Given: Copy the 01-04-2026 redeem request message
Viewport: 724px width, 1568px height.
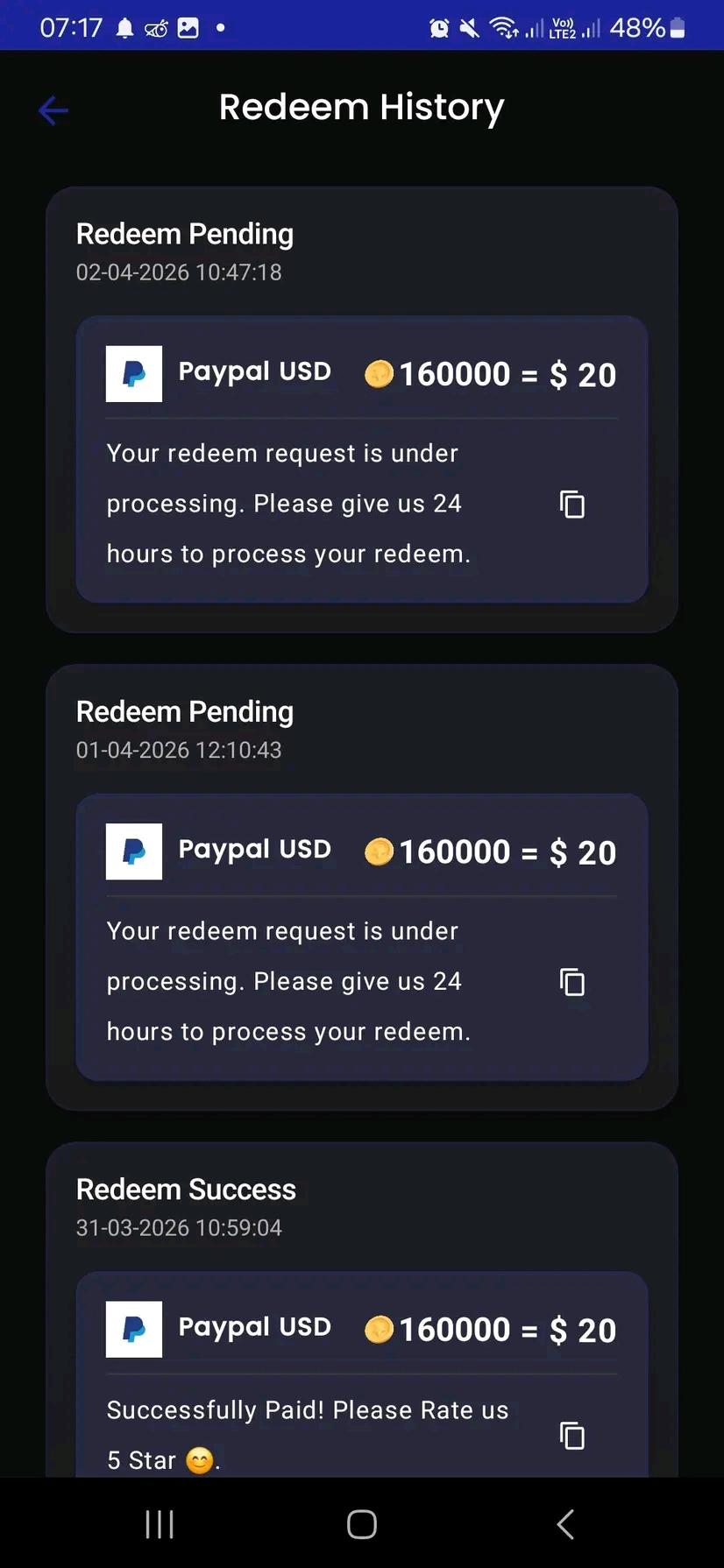Looking at the screenshot, I should (x=571, y=982).
